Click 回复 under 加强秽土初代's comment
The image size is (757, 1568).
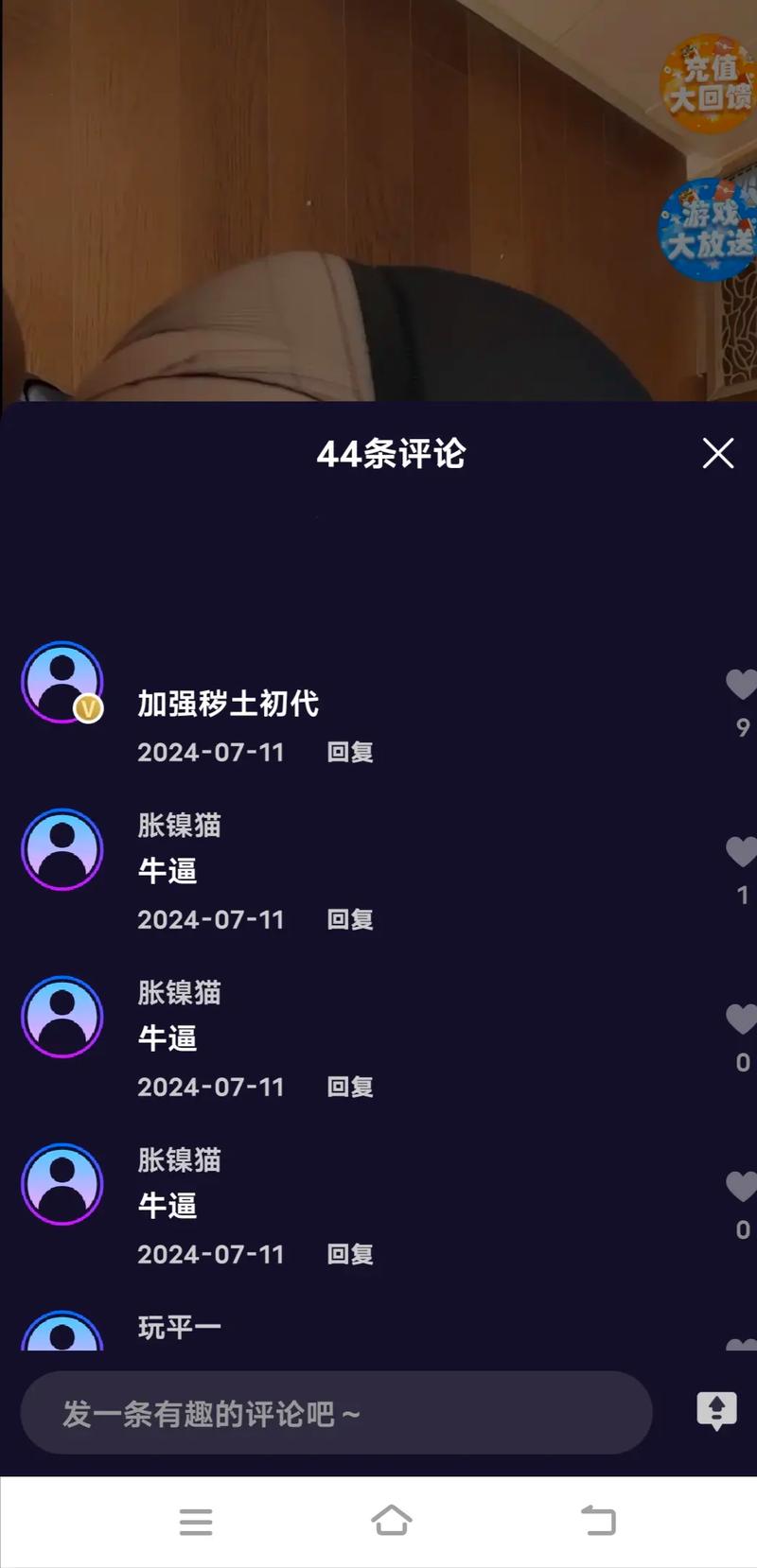pyautogui.click(x=351, y=753)
